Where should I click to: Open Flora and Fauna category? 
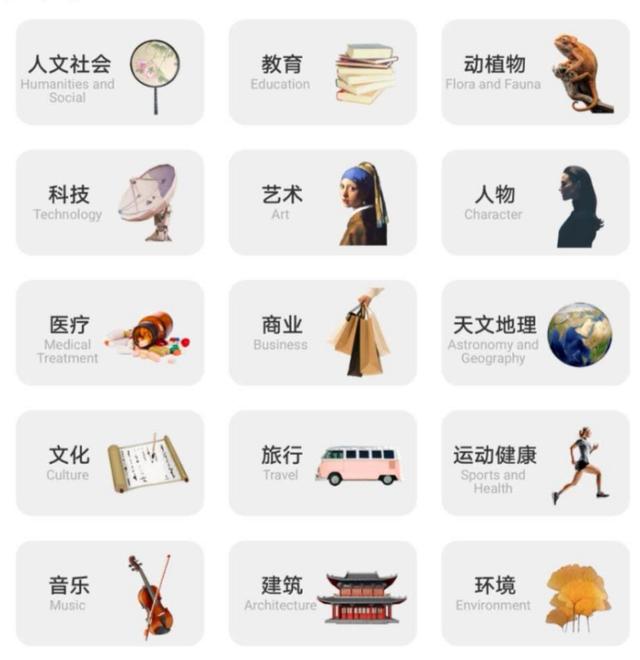[535, 73]
